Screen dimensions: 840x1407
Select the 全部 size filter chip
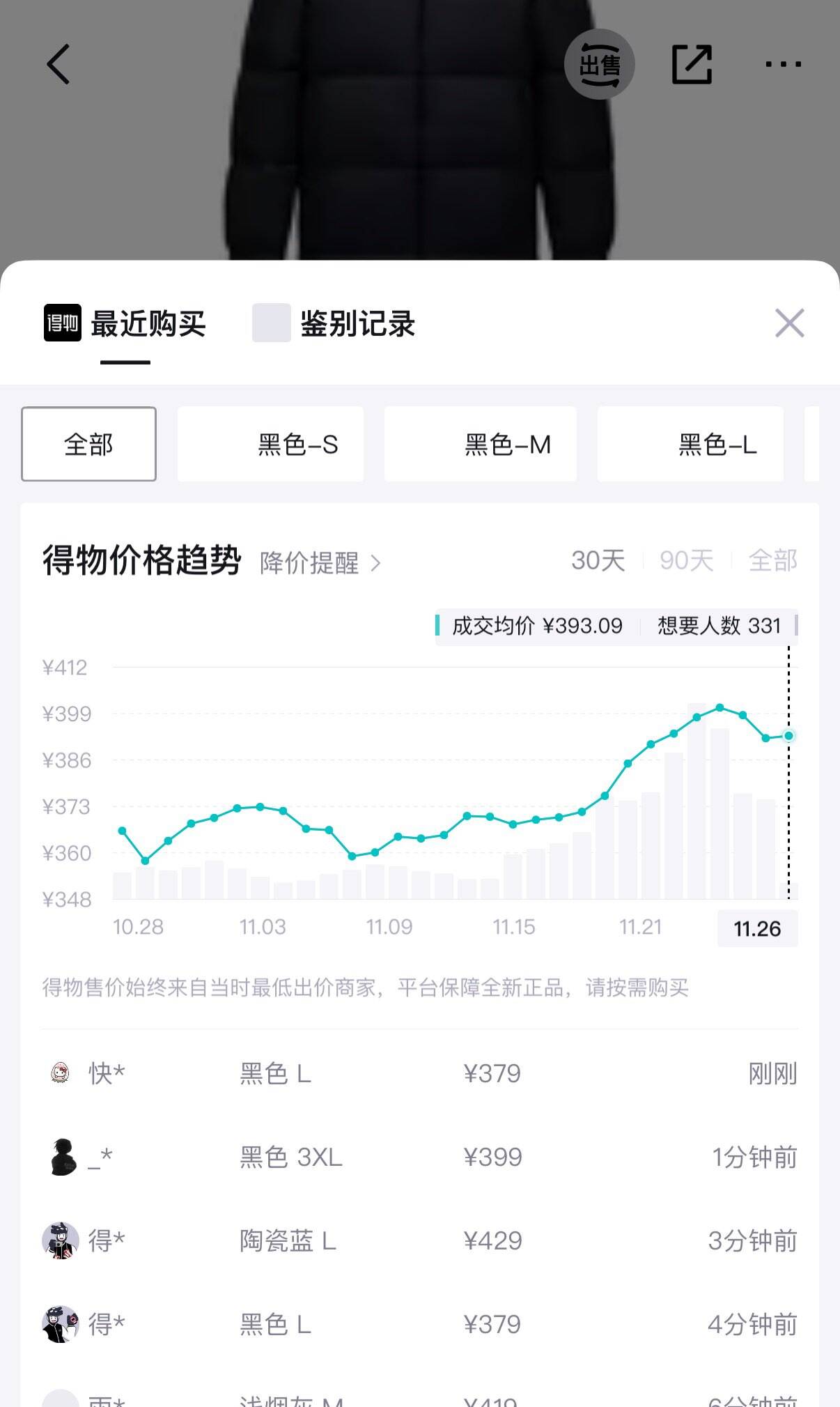pyautogui.click(x=88, y=444)
